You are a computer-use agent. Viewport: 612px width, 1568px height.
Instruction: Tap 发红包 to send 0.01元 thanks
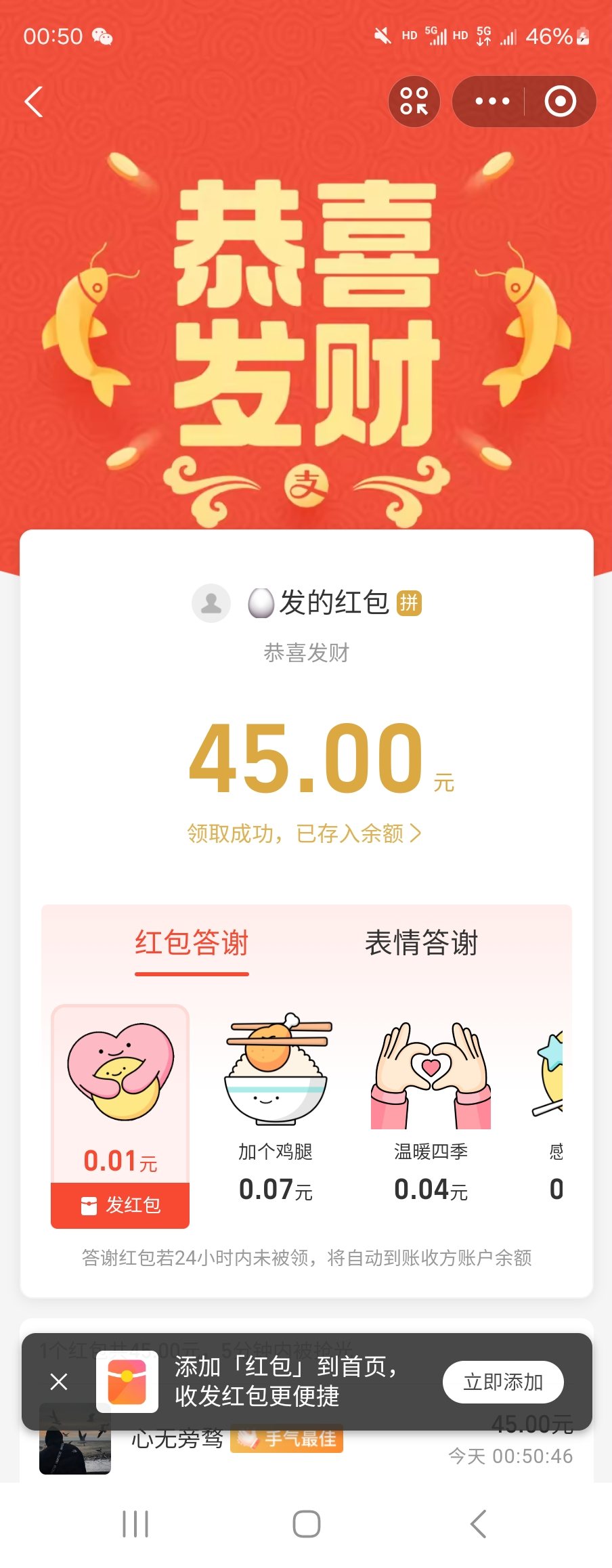point(121,1205)
